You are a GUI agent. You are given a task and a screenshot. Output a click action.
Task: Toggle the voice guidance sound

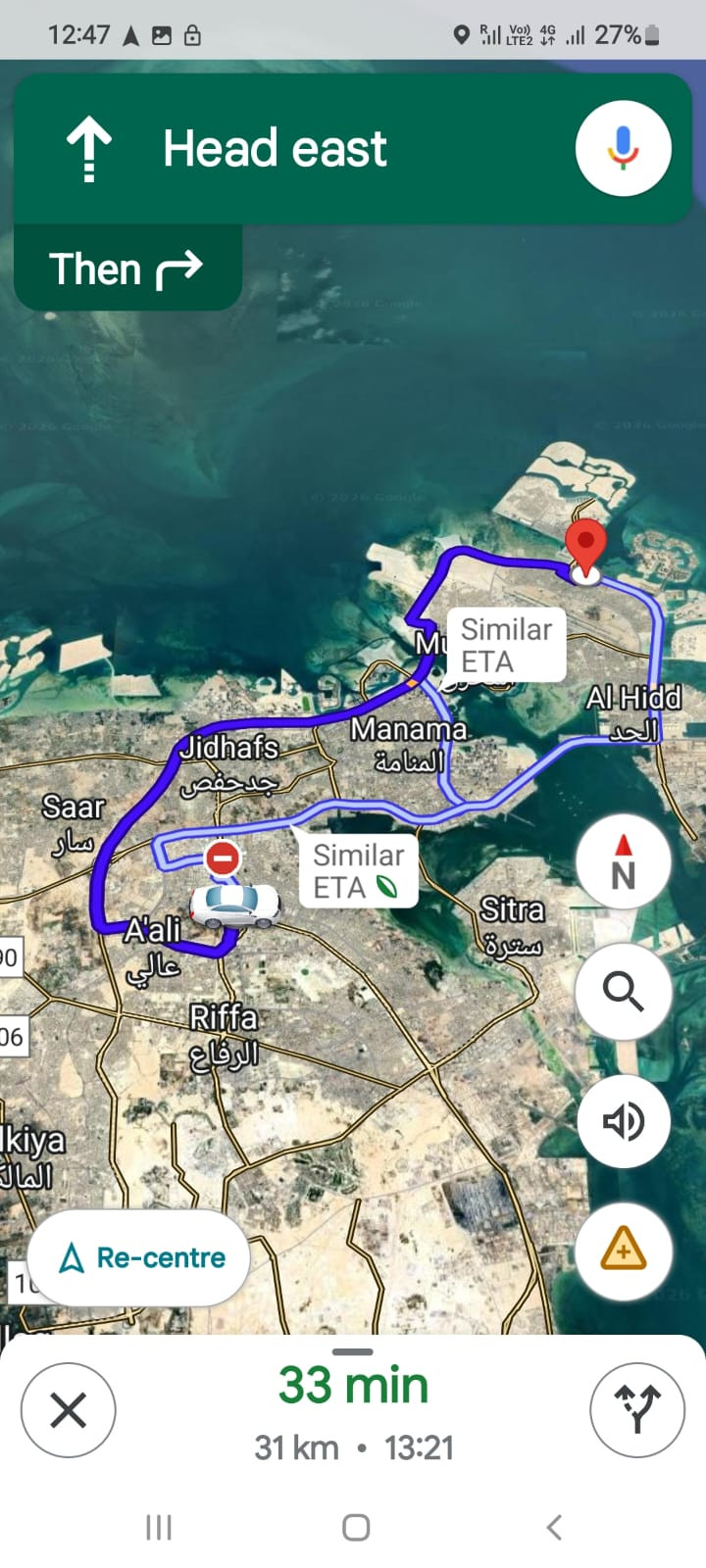point(623,1121)
